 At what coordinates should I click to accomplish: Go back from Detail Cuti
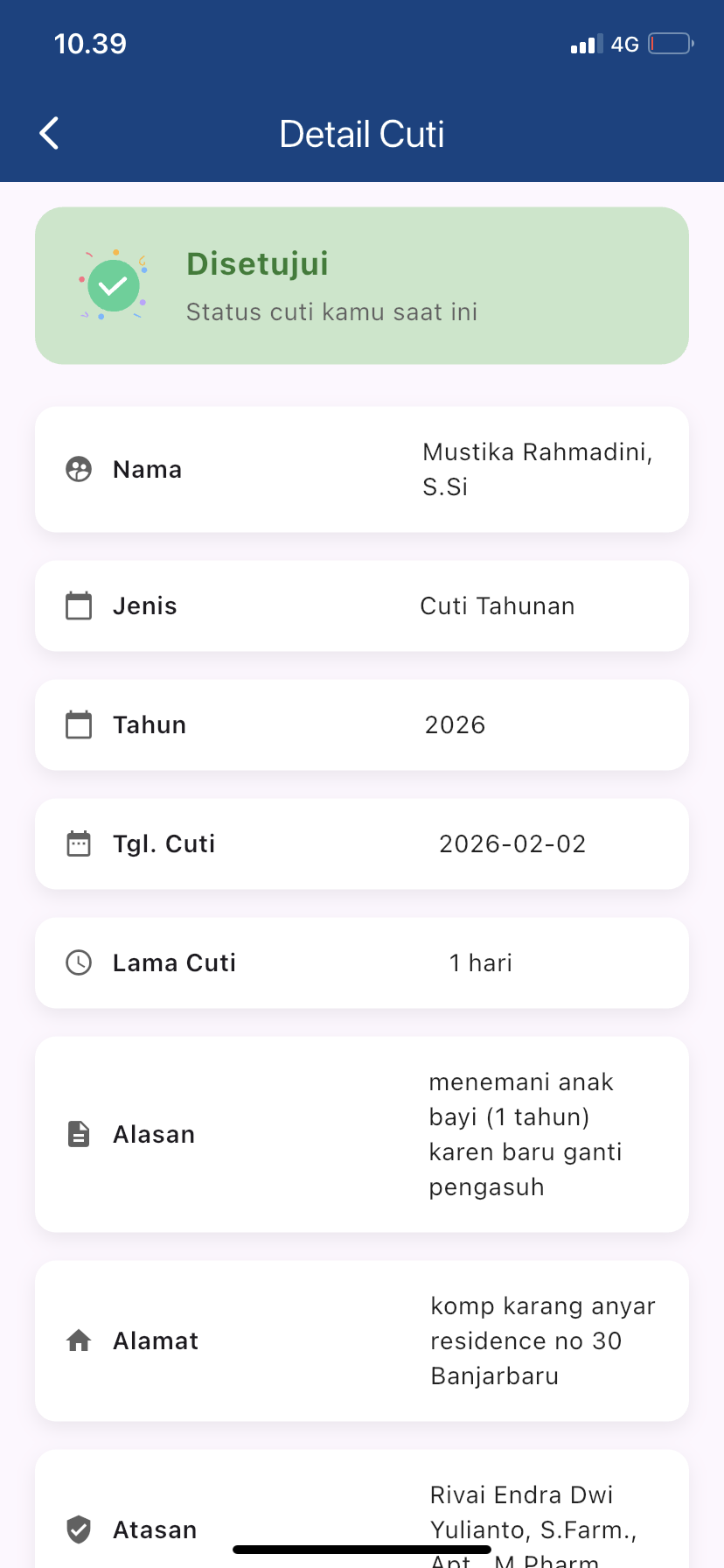(x=50, y=134)
